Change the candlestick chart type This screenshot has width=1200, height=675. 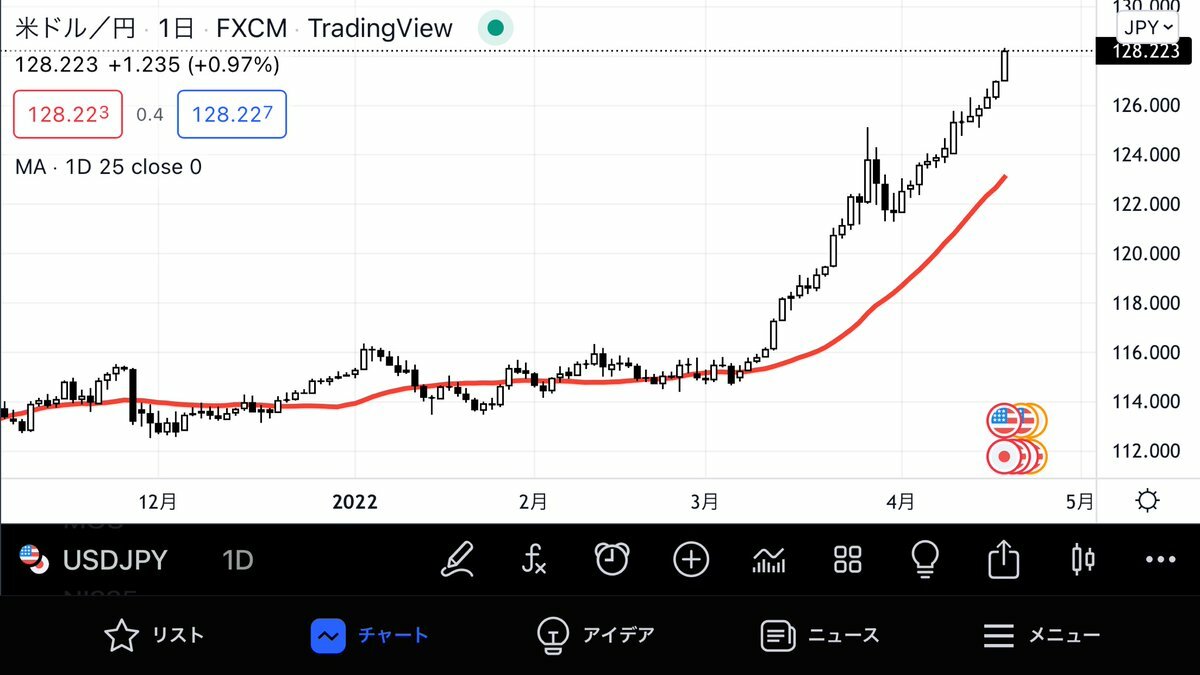click(1083, 559)
